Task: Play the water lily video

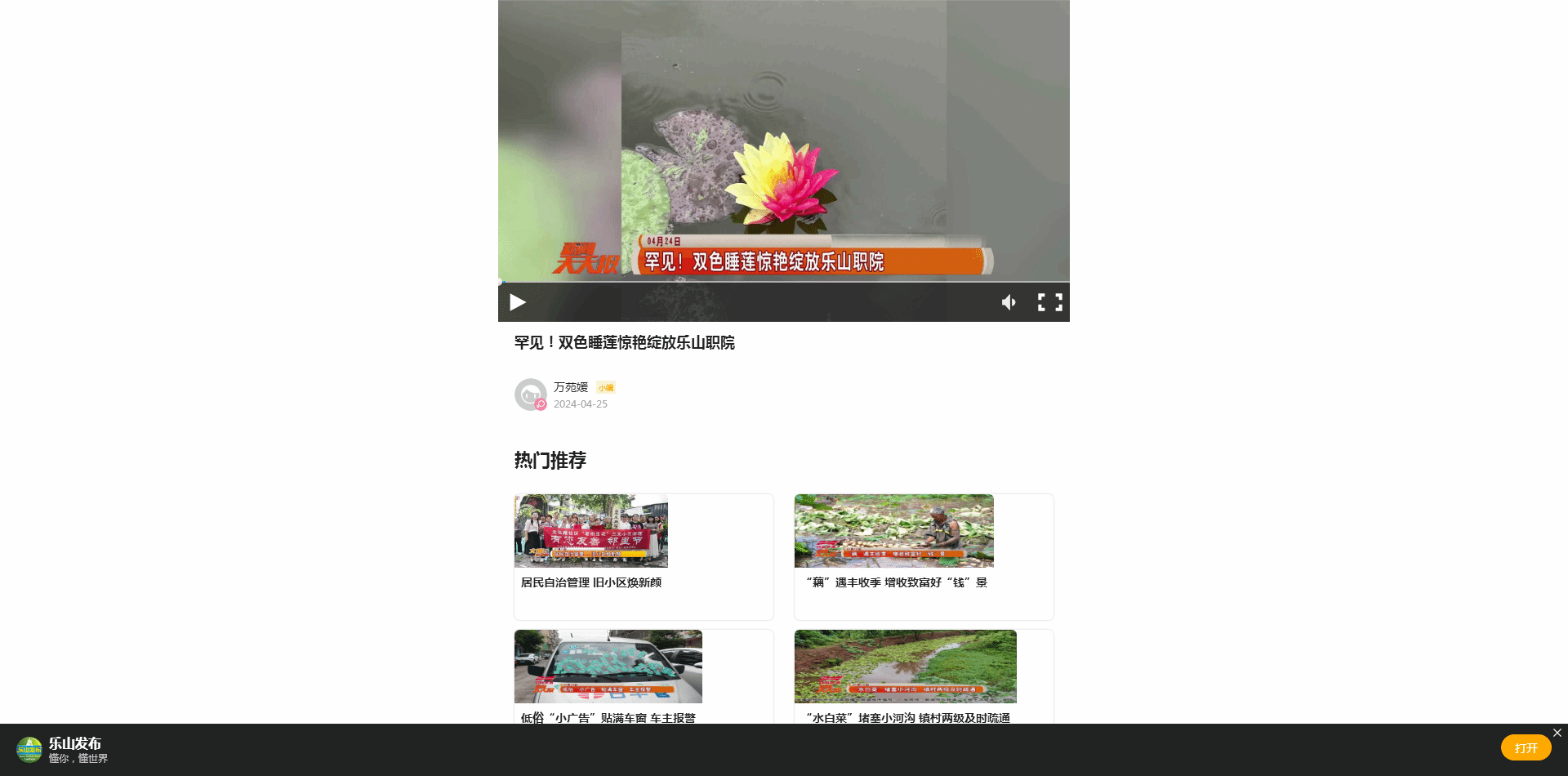Action: click(x=517, y=302)
